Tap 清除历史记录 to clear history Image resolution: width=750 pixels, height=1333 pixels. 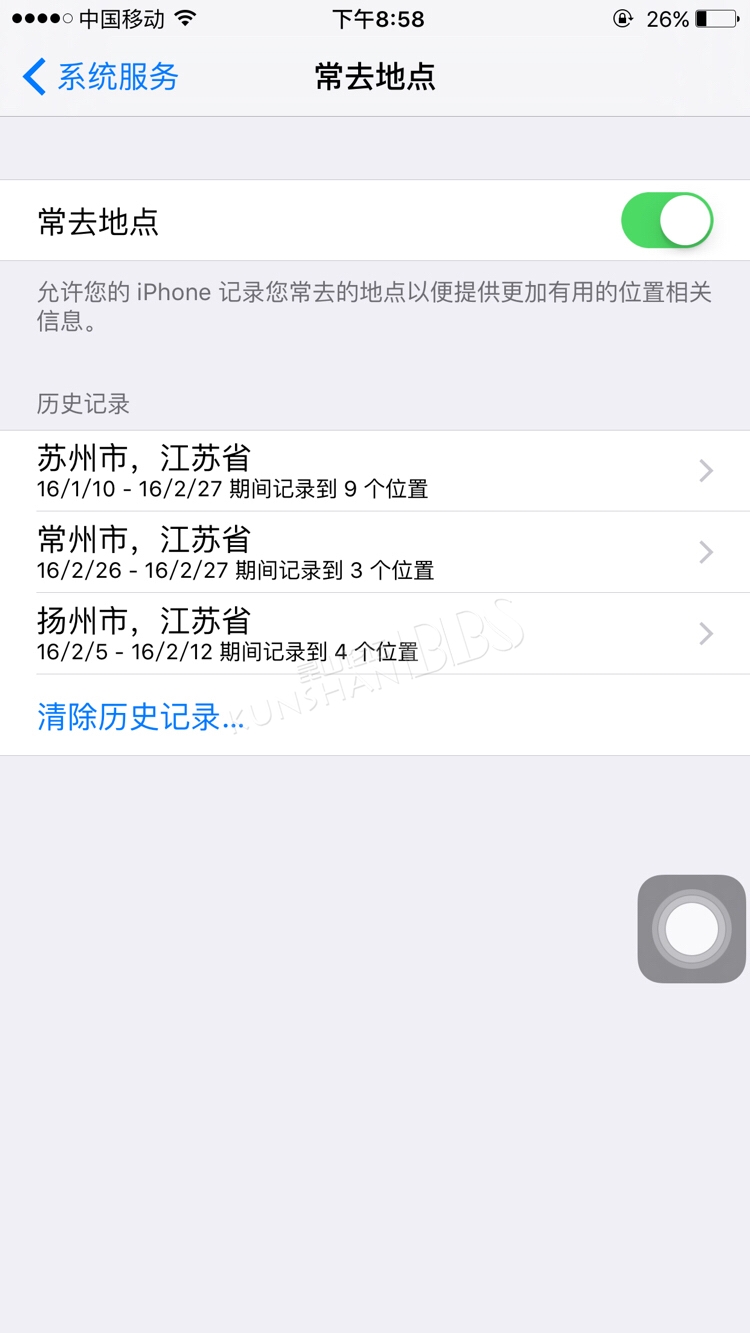tap(140, 716)
